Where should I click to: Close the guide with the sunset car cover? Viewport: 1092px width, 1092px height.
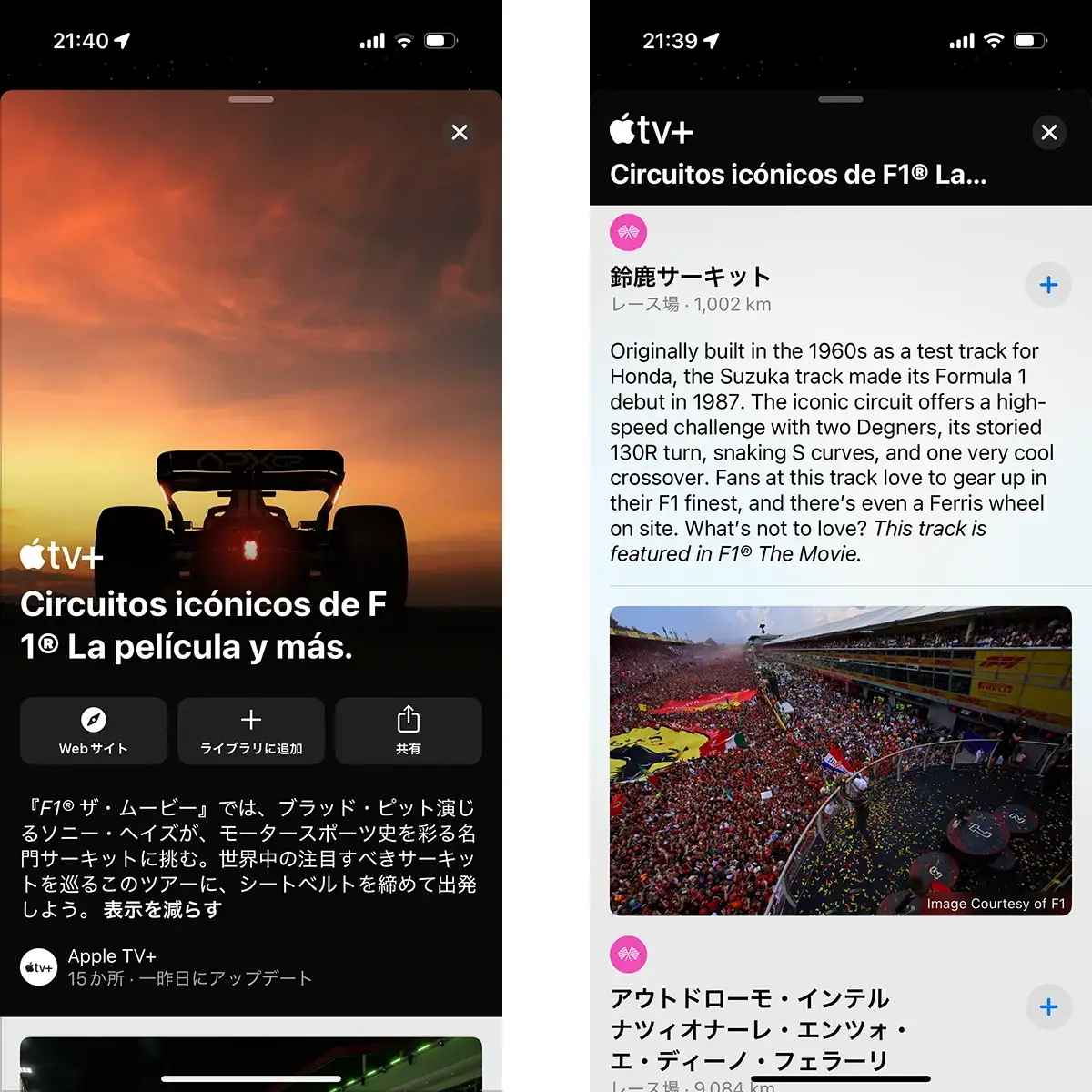460,133
